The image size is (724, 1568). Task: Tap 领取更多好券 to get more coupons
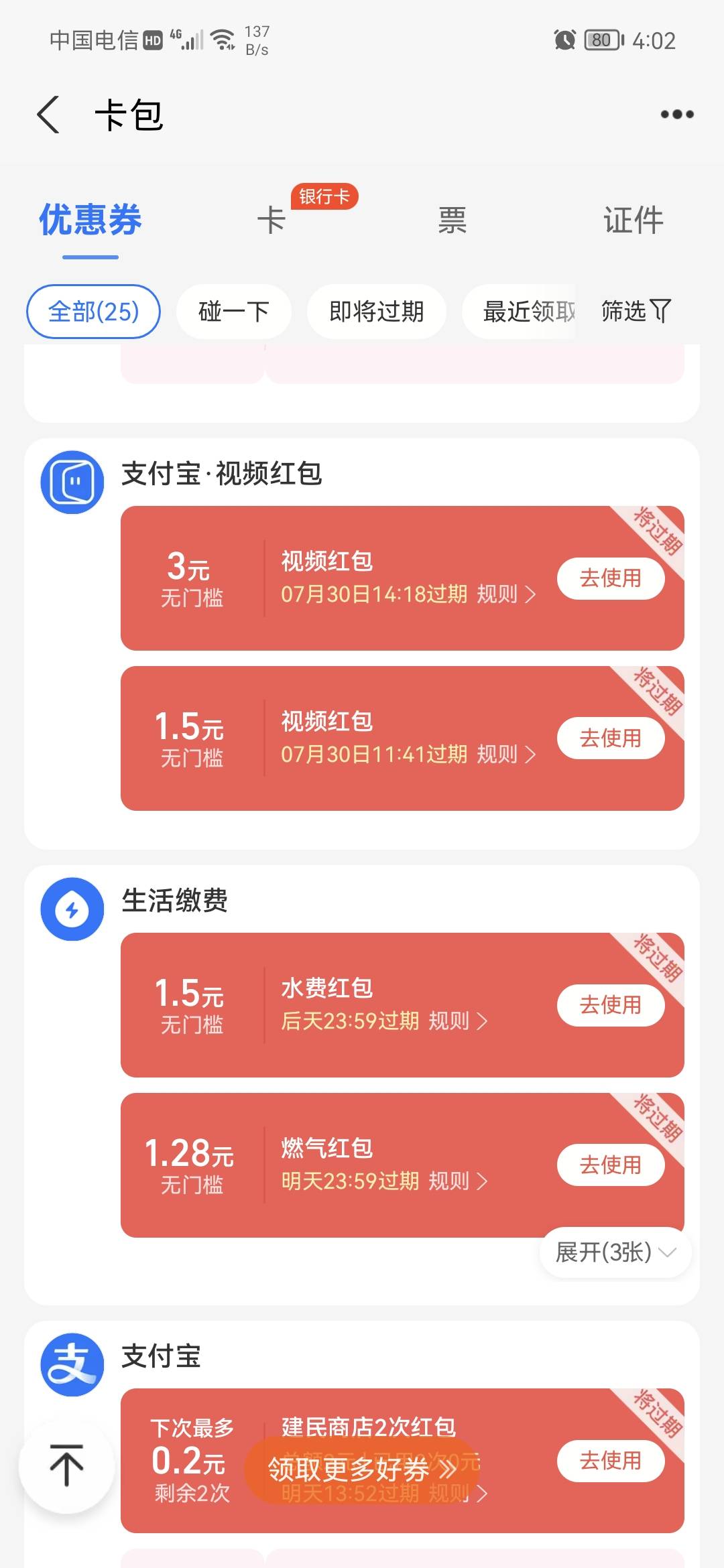coord(362,1469)
